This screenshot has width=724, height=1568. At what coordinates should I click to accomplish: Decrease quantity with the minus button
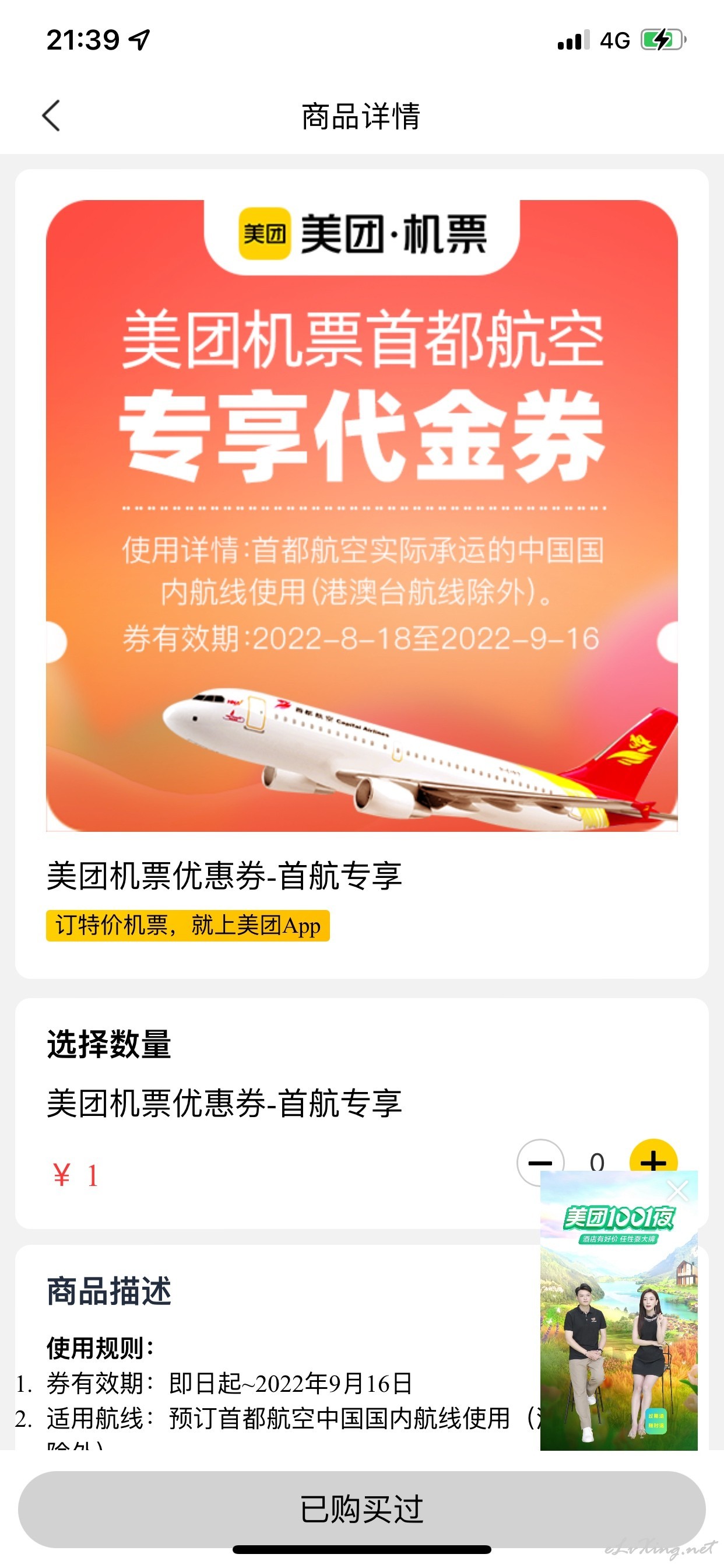[x=539, y=1157]
